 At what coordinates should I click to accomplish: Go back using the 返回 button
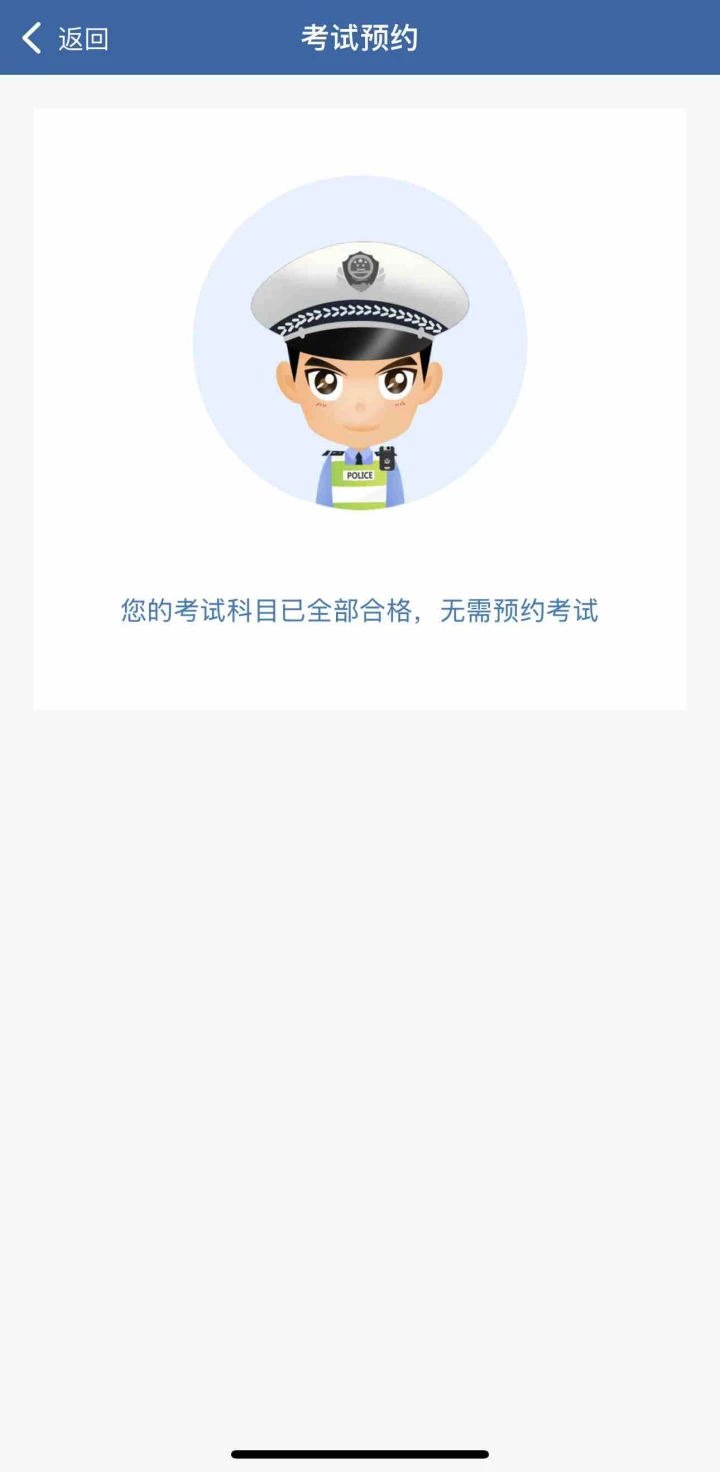click(65, 39)
